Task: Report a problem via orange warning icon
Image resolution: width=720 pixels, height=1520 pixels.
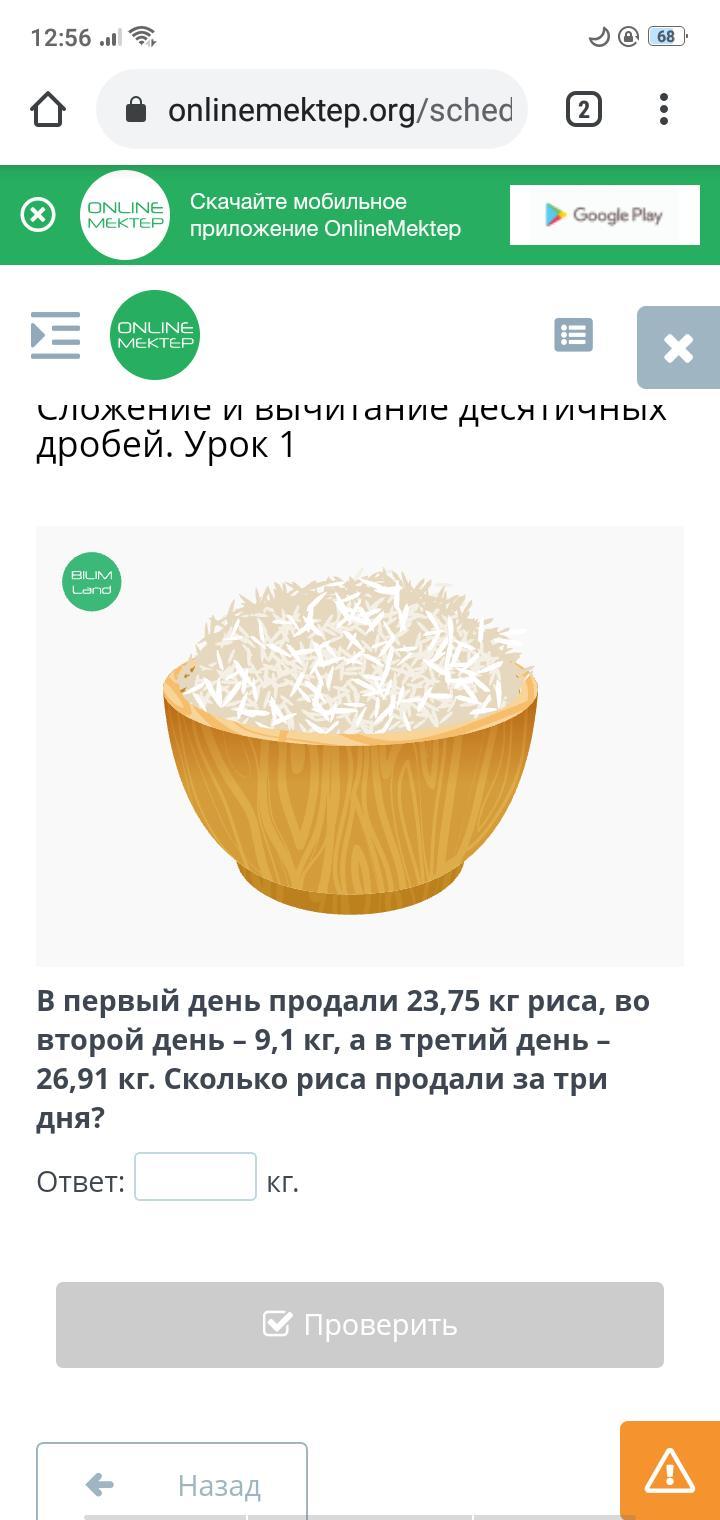Action: 669,1470
